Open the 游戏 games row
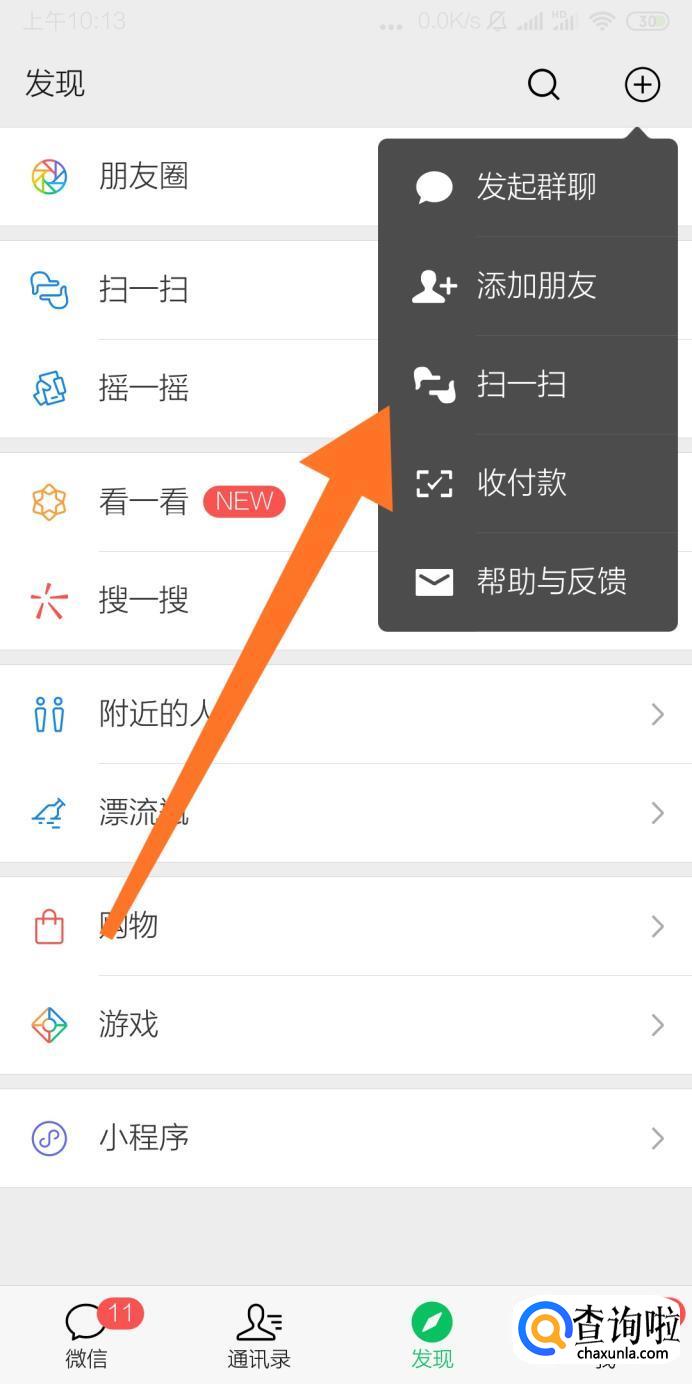Viewport: 692px width, 1384px height. [300, 1025]
